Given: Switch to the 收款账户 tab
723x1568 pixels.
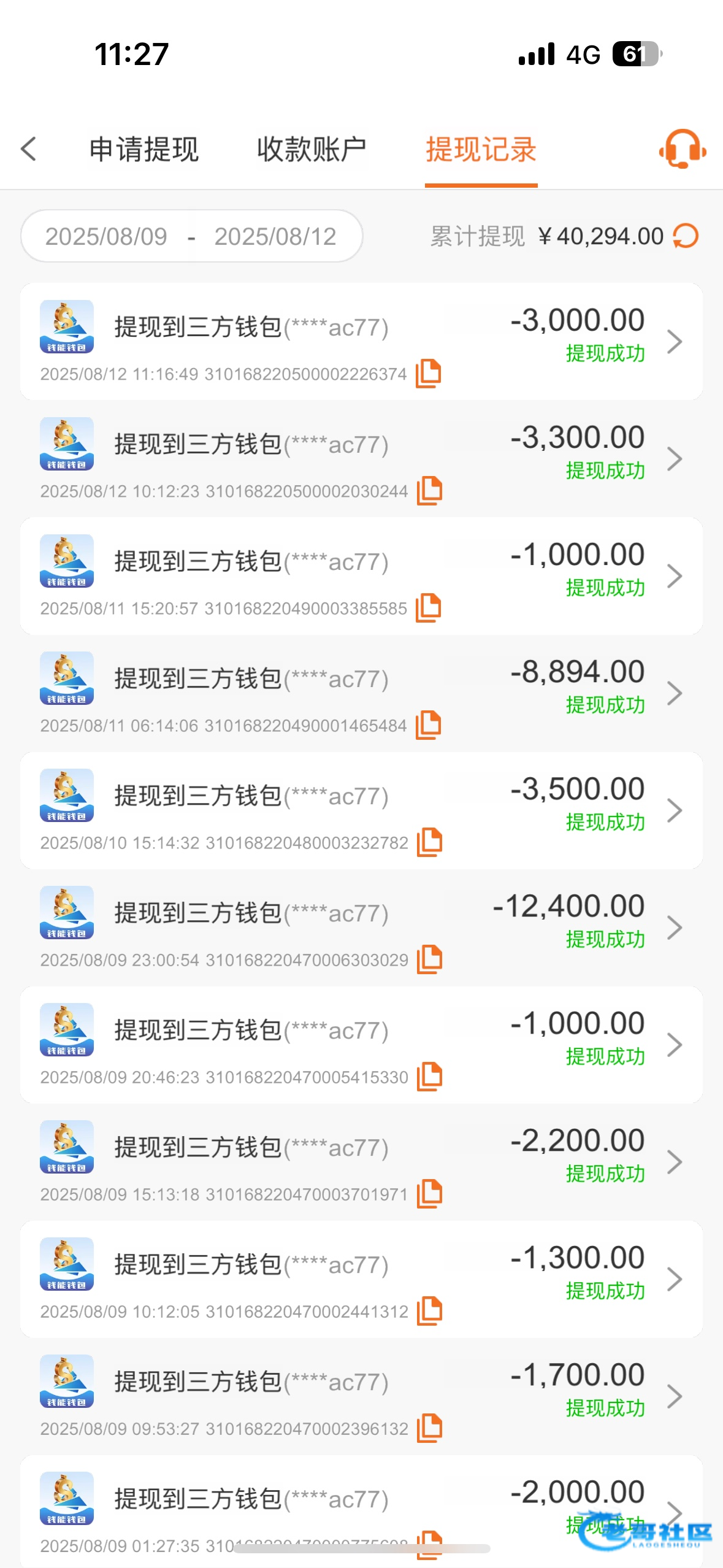Looking at the screenshot, I should (311, 150).
